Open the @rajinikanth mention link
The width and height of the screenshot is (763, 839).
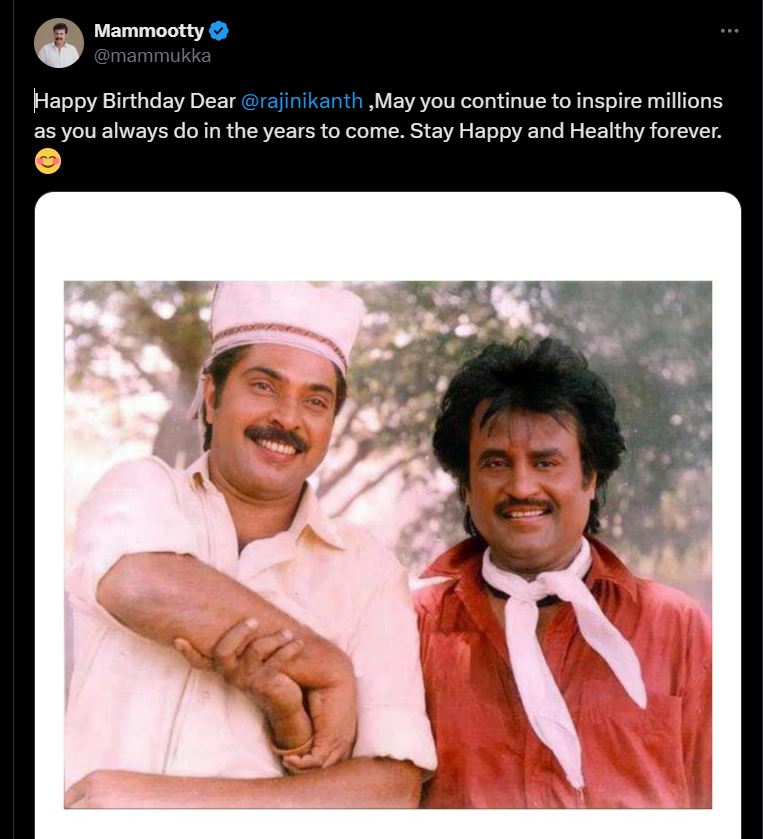pyautogui.click(x=302, y=101)
